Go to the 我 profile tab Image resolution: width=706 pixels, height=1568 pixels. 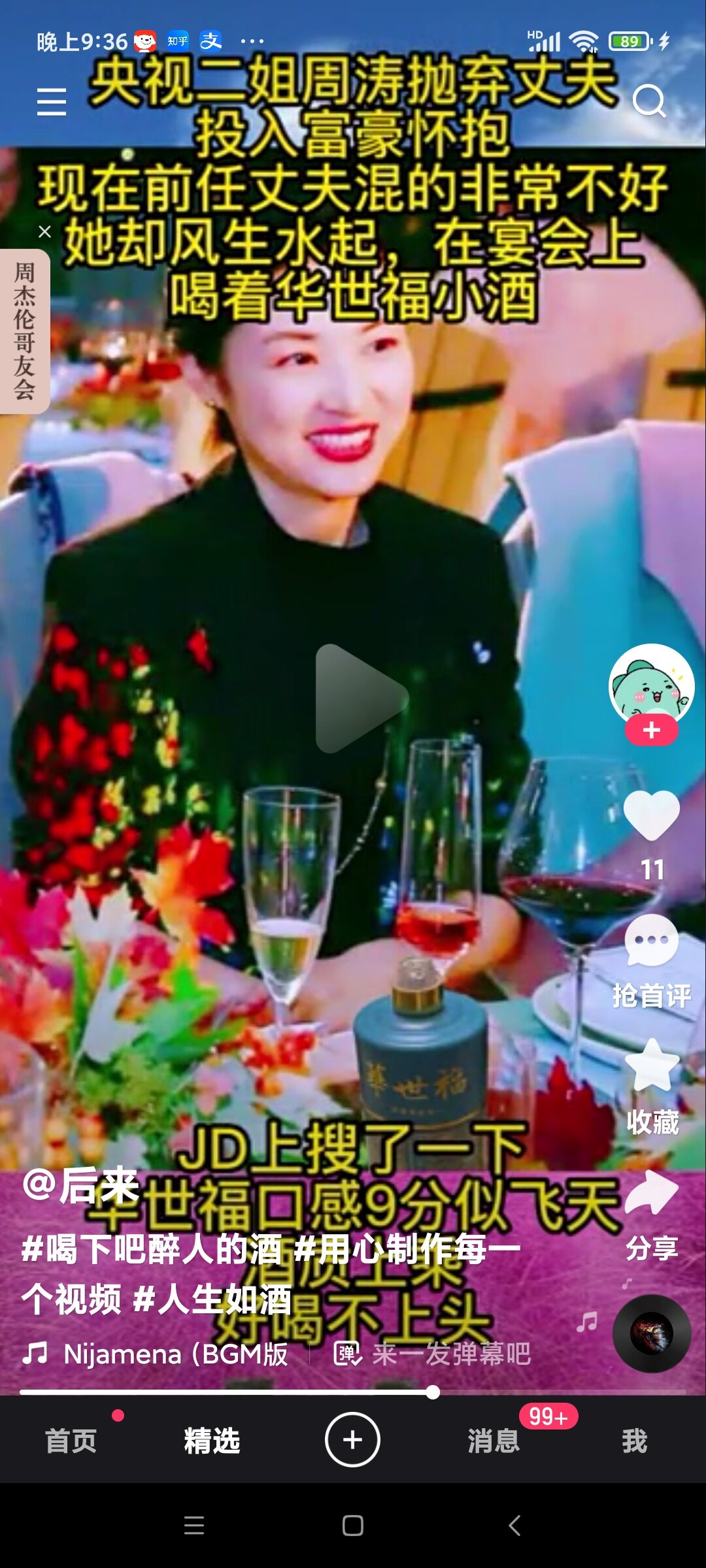click(635, 1441)
